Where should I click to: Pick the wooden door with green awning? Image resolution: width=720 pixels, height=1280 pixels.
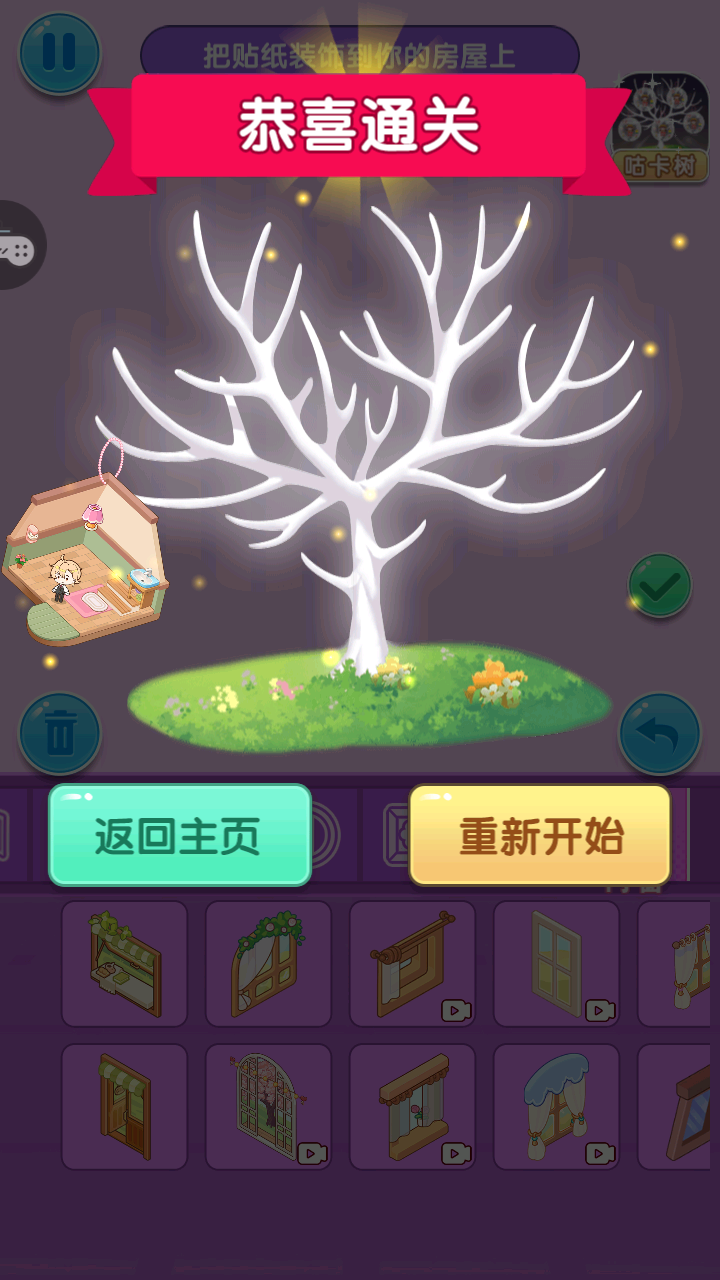pos(124,1106)
